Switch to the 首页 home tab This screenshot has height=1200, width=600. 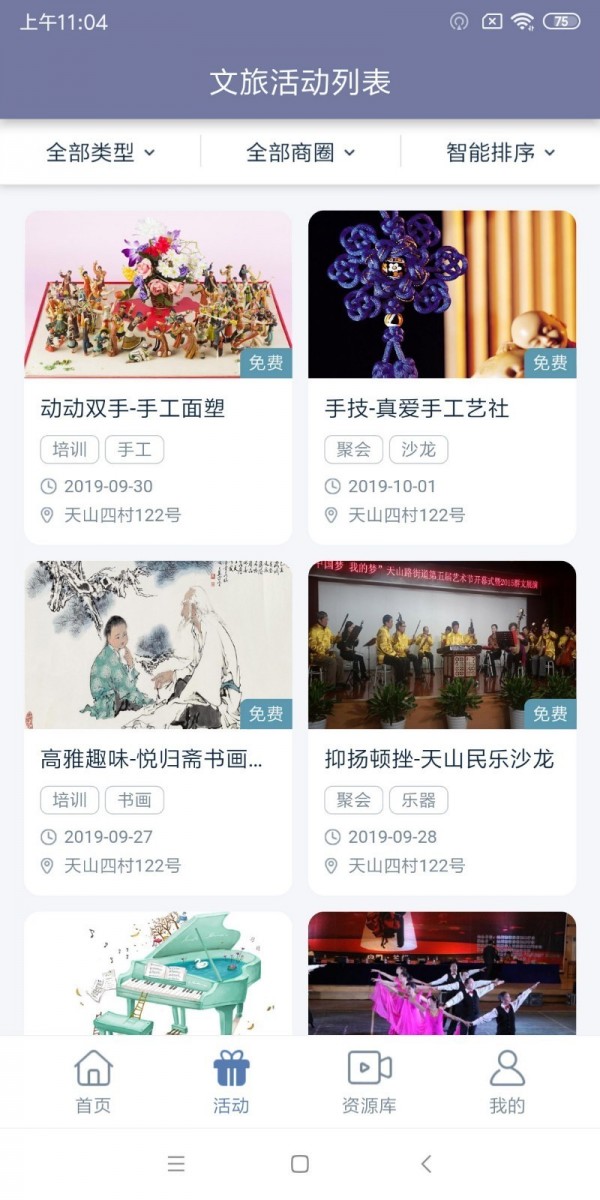pyautogui.click(x=93, y=1082)
